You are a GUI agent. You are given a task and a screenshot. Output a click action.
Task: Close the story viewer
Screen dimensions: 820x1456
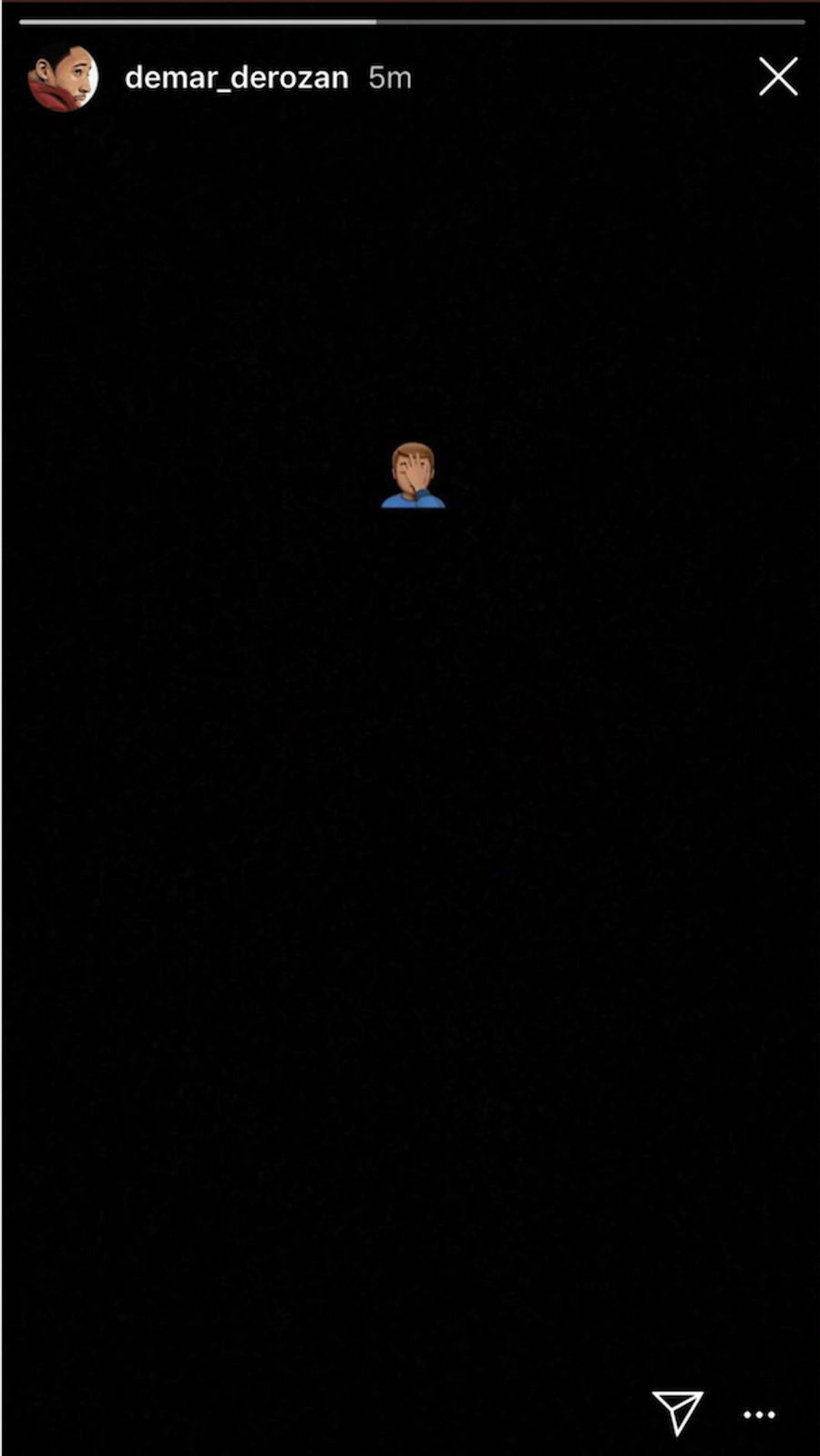point(778,77)
